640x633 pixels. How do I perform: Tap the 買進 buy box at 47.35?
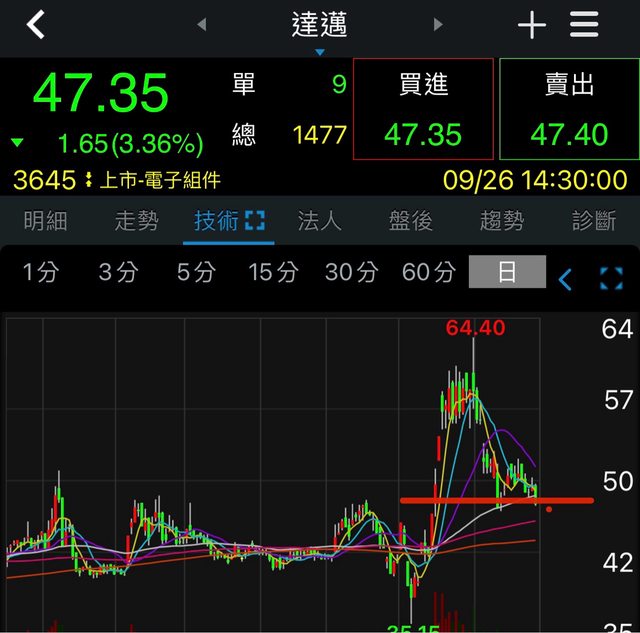423,109
